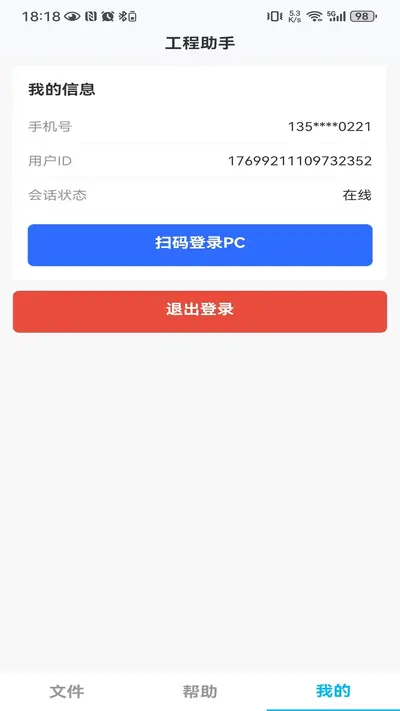The image size is (400, 711).
Task: Log out with 退出登录
Action: [x=200, y=312]
